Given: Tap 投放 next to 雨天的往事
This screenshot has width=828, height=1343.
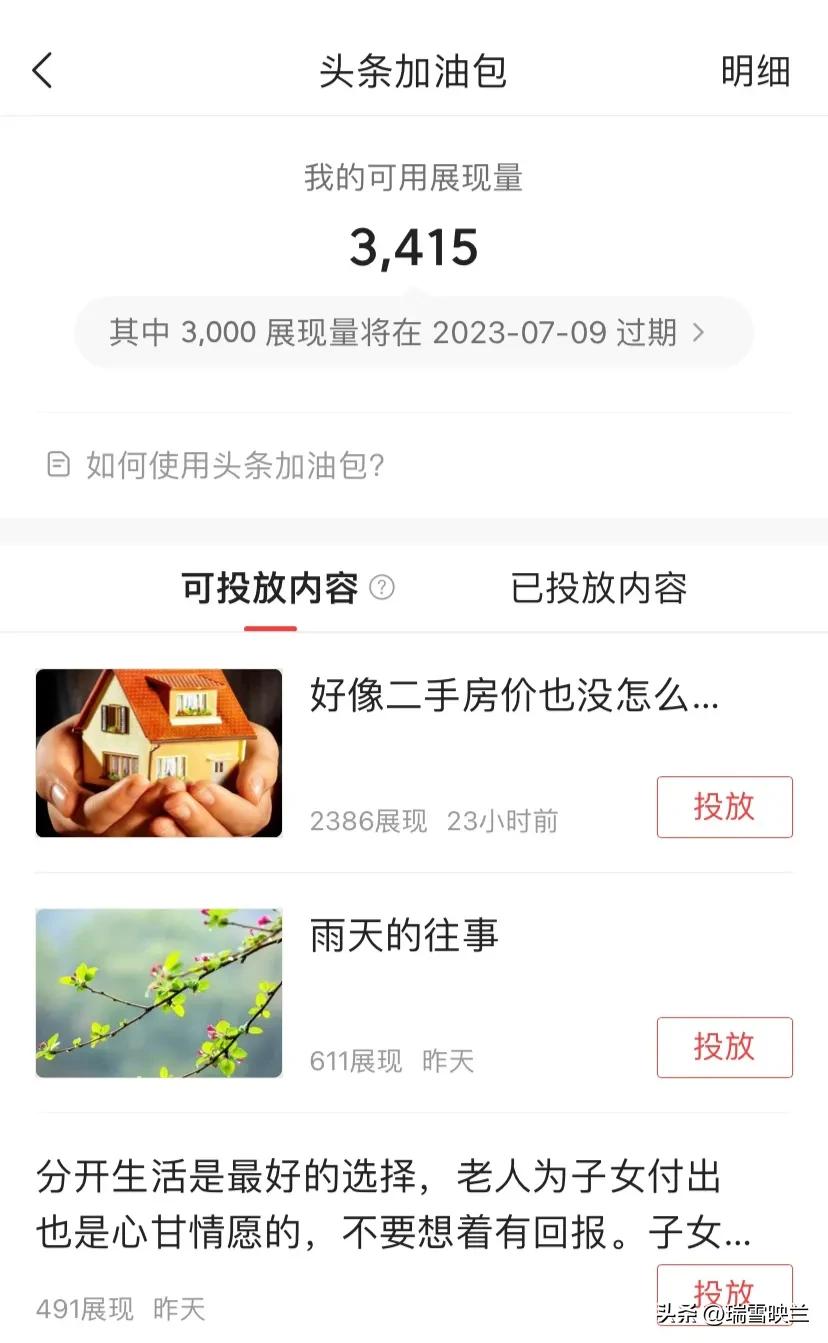Looking at the screenshot, I should 724,1048.
